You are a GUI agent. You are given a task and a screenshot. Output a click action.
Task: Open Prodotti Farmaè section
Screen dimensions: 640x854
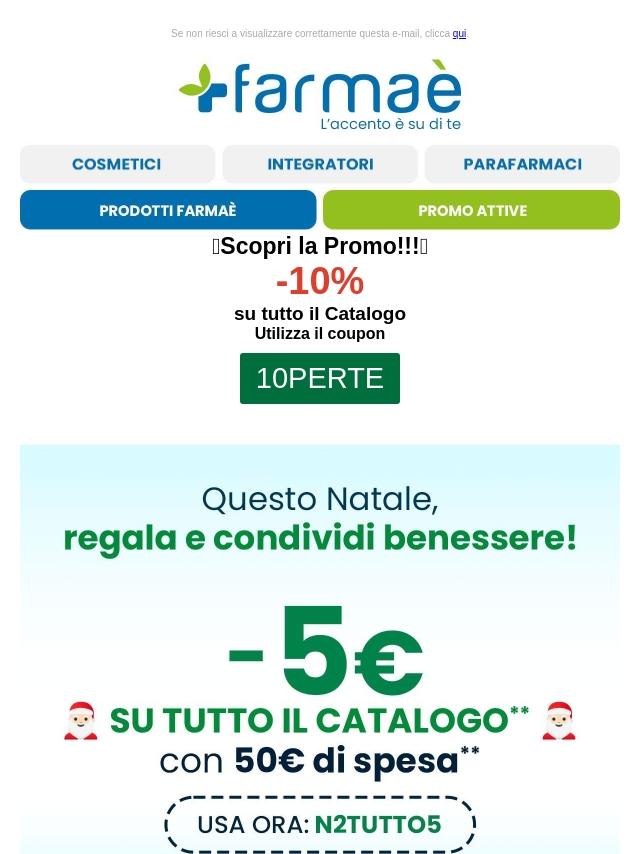168,210
